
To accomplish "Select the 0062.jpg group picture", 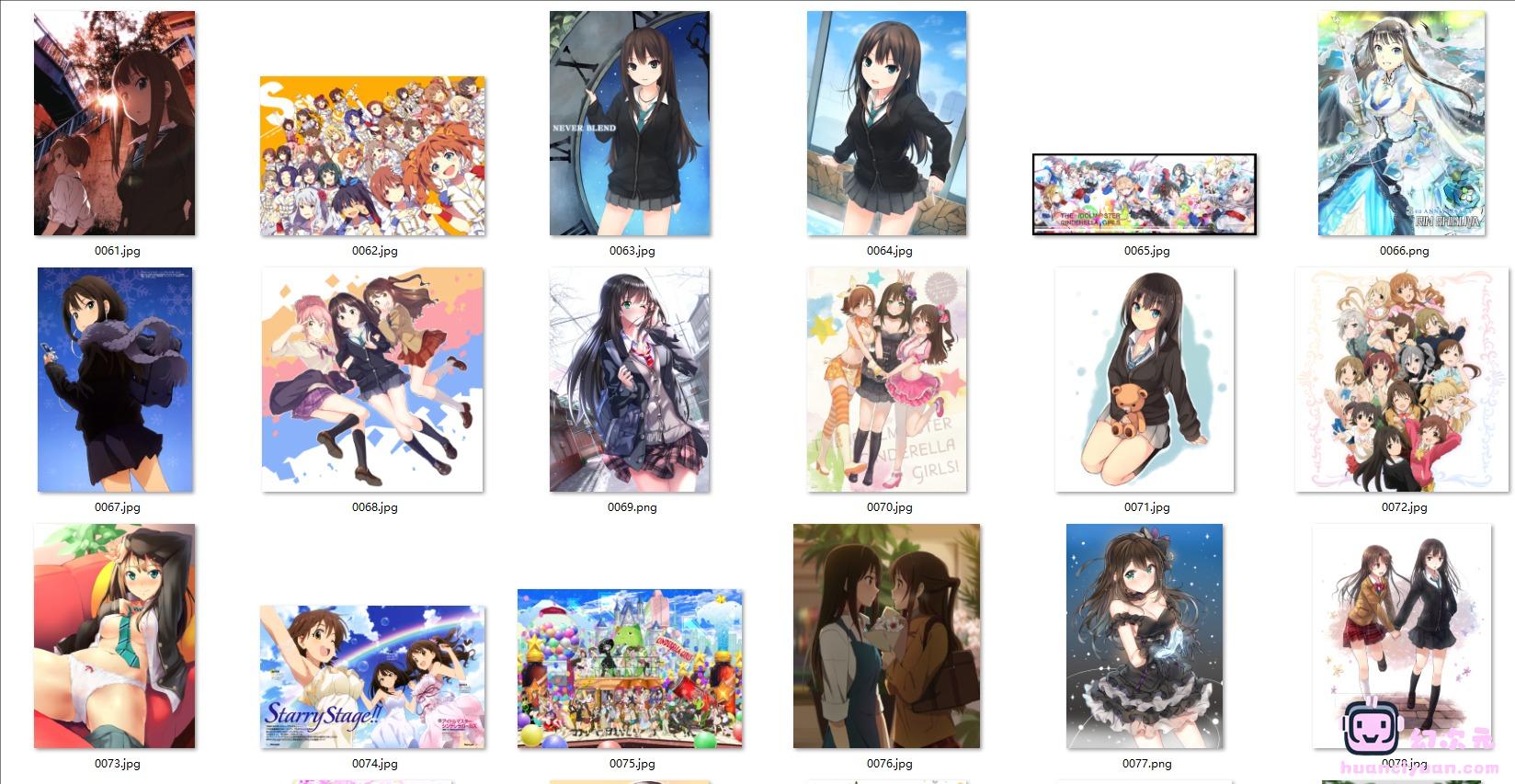I will [372, 156].
